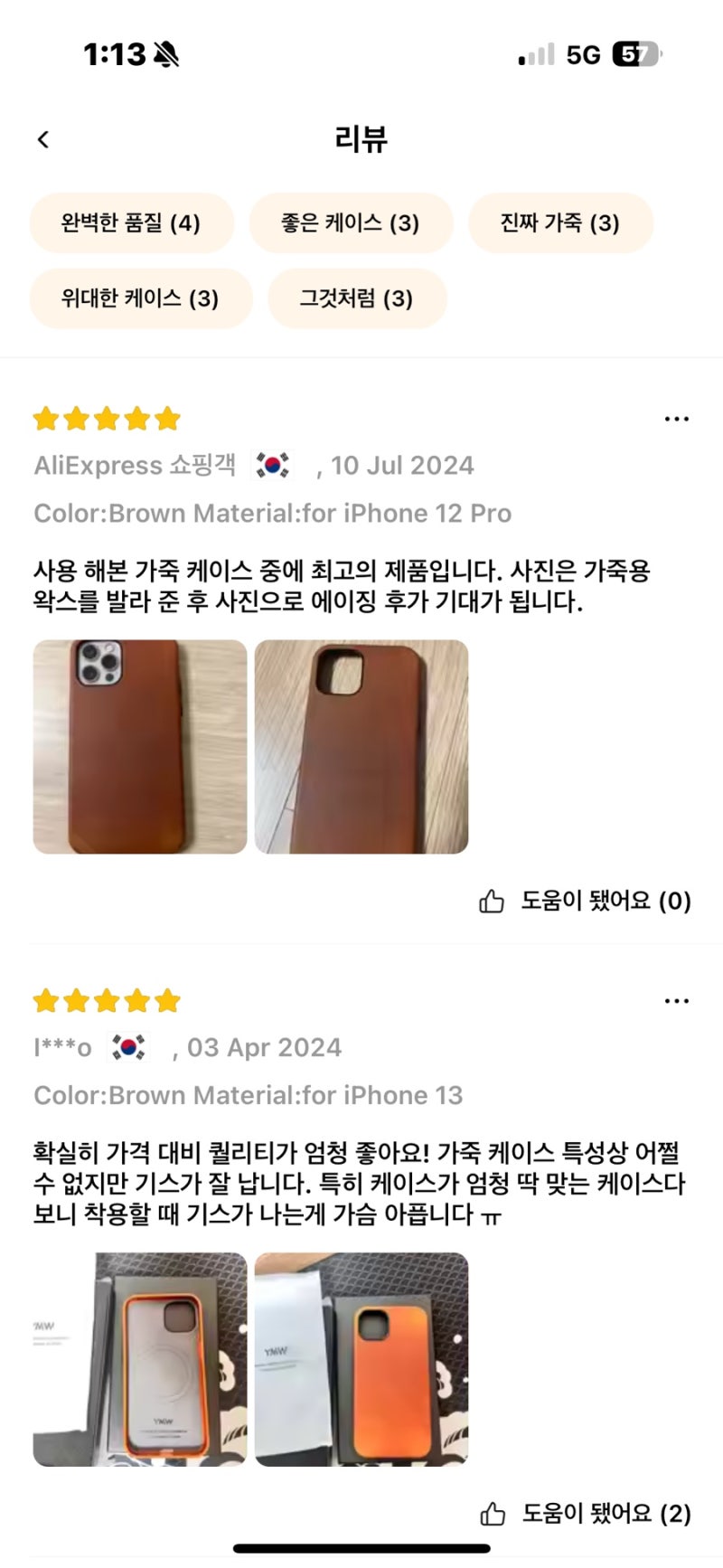View second photo in I***o's review
This screenshot has width=723, height=1568.
pyautogui.click(x=361, y=1359)
